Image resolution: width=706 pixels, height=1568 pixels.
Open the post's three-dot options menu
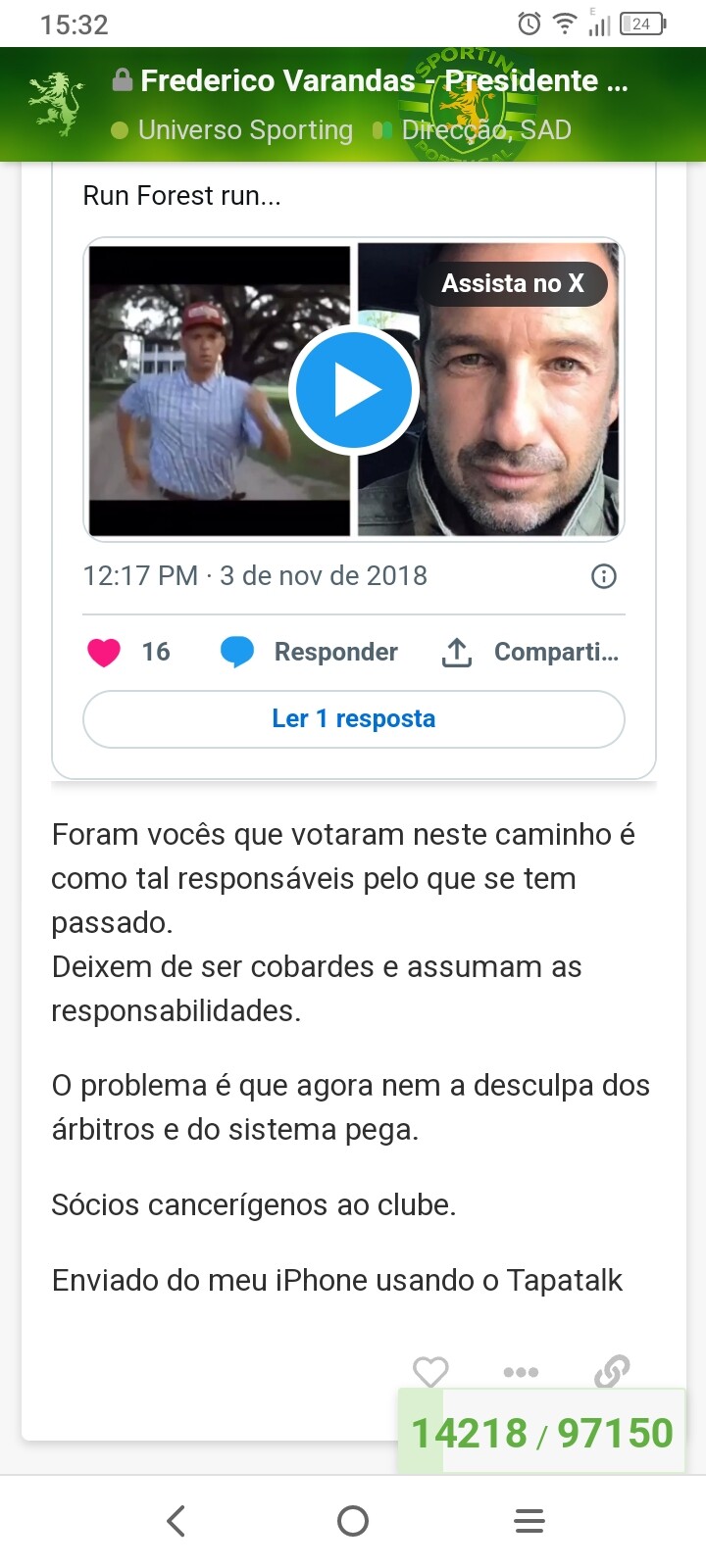520,1371
